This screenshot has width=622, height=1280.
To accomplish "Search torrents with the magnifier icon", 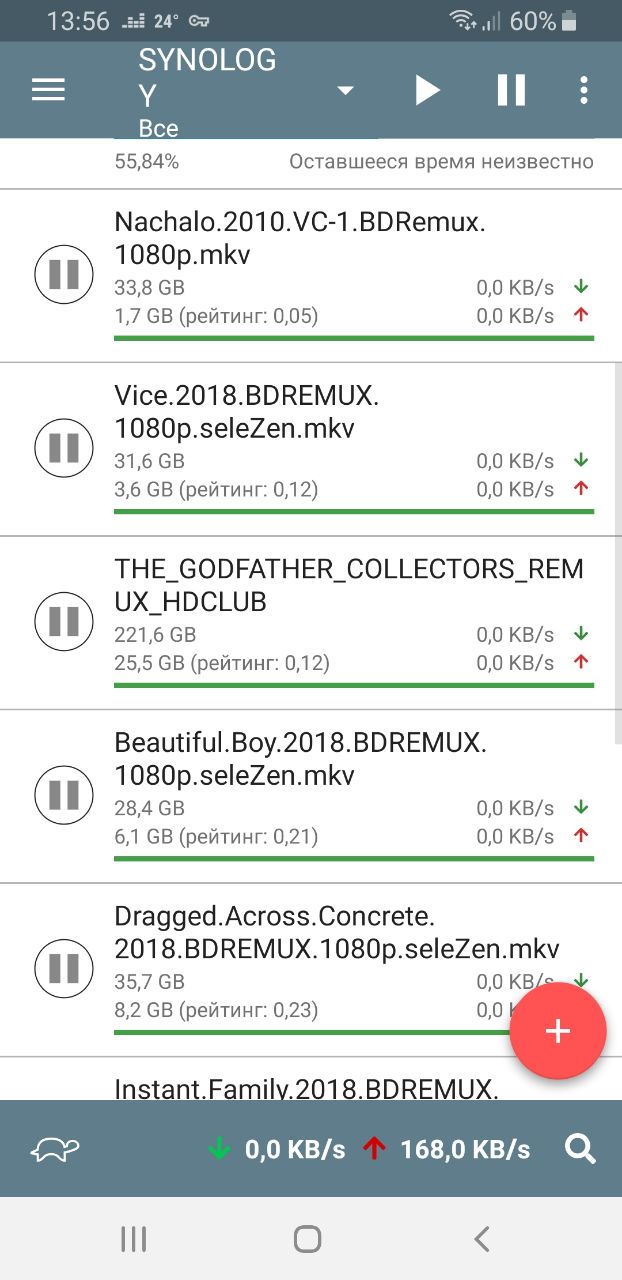I will [581, 1149].
